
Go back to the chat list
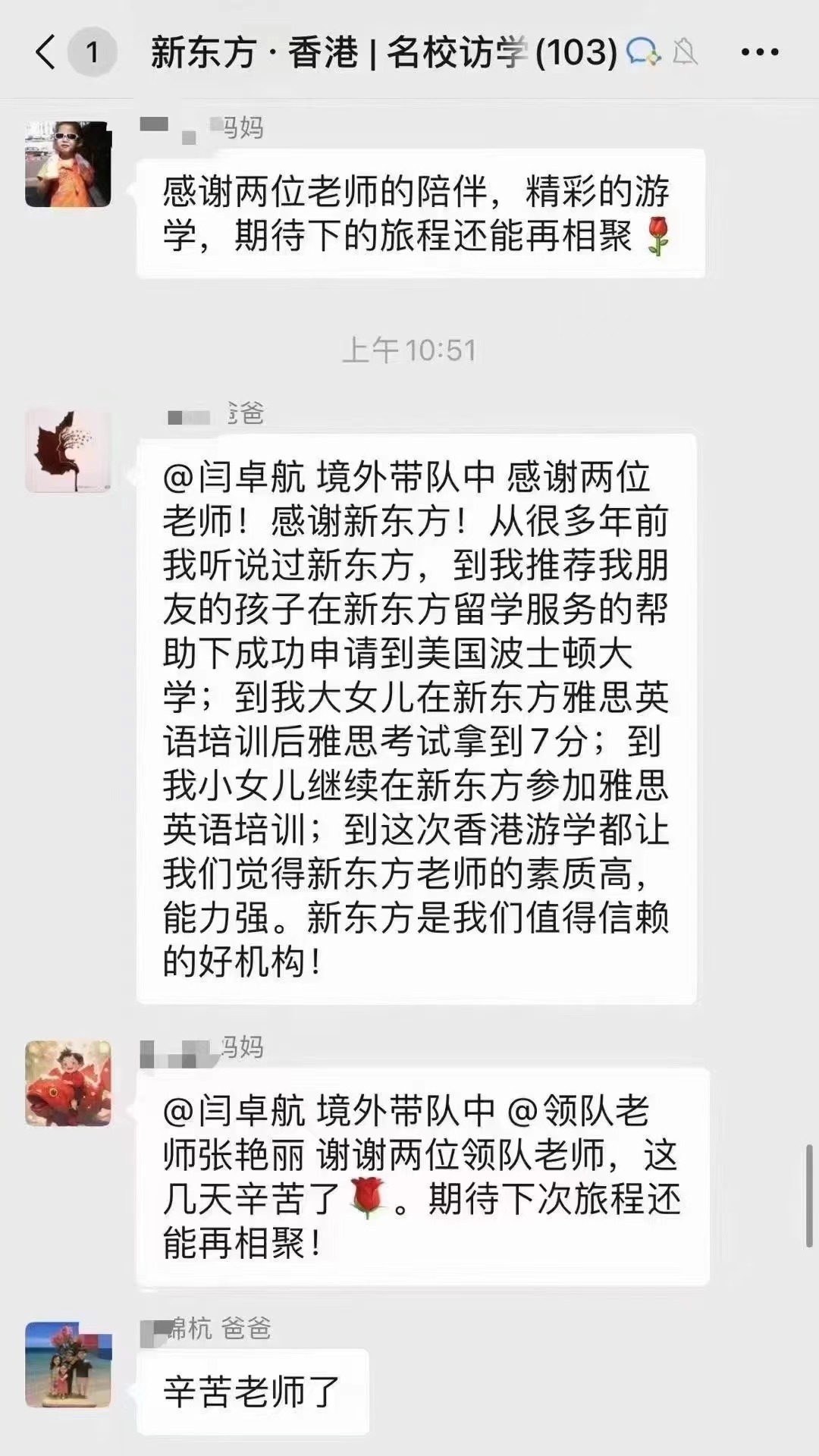pos(47,52)
